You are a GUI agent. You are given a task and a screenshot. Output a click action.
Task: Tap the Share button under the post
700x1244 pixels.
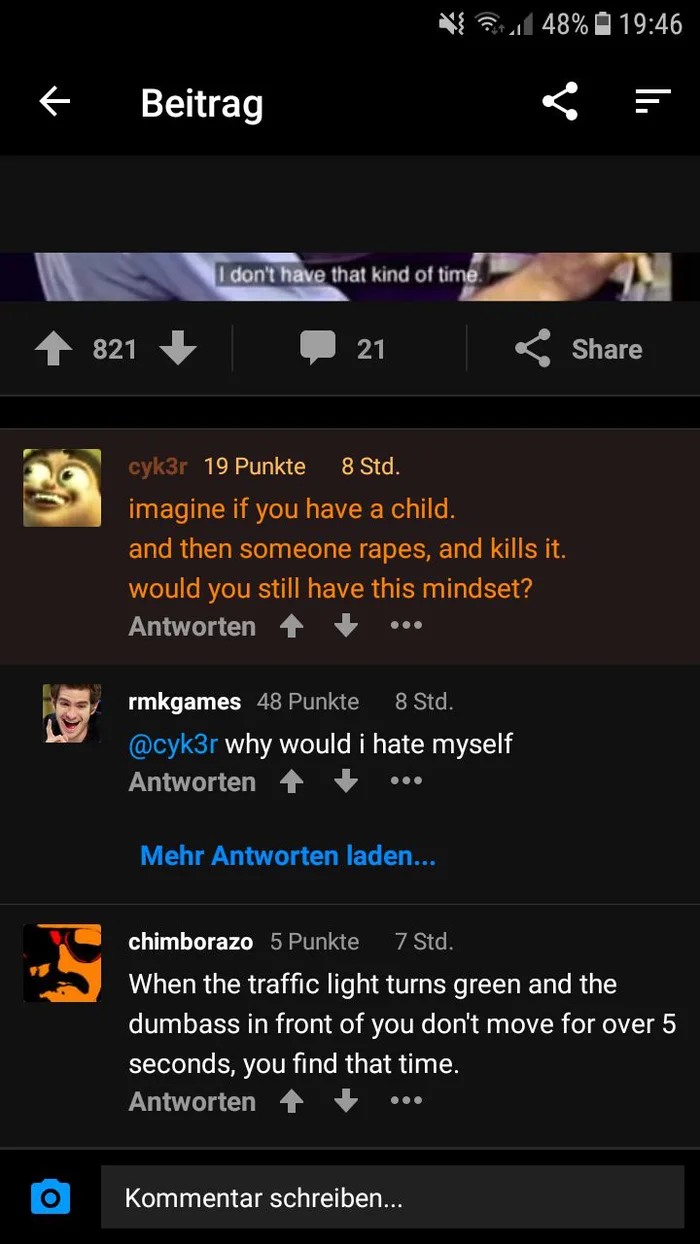click(579, 349)
